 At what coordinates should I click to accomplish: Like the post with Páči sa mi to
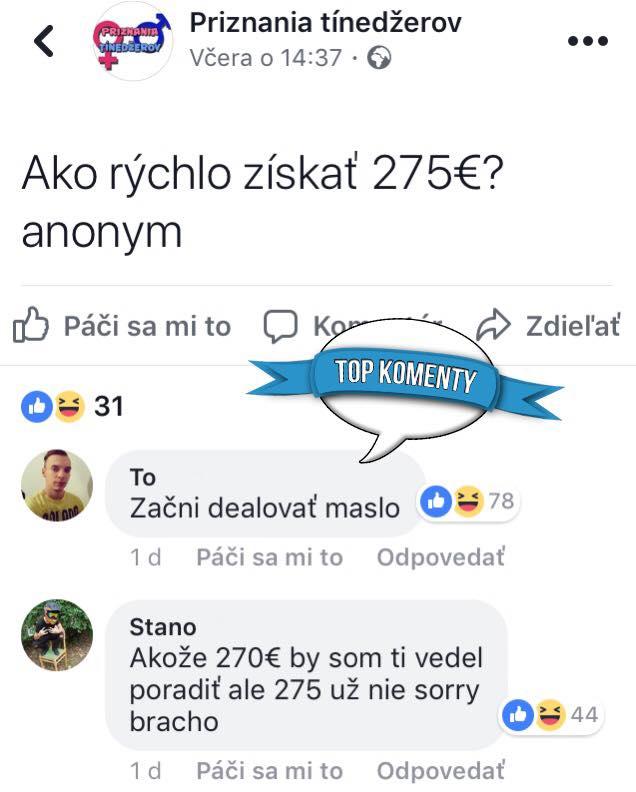122,326
